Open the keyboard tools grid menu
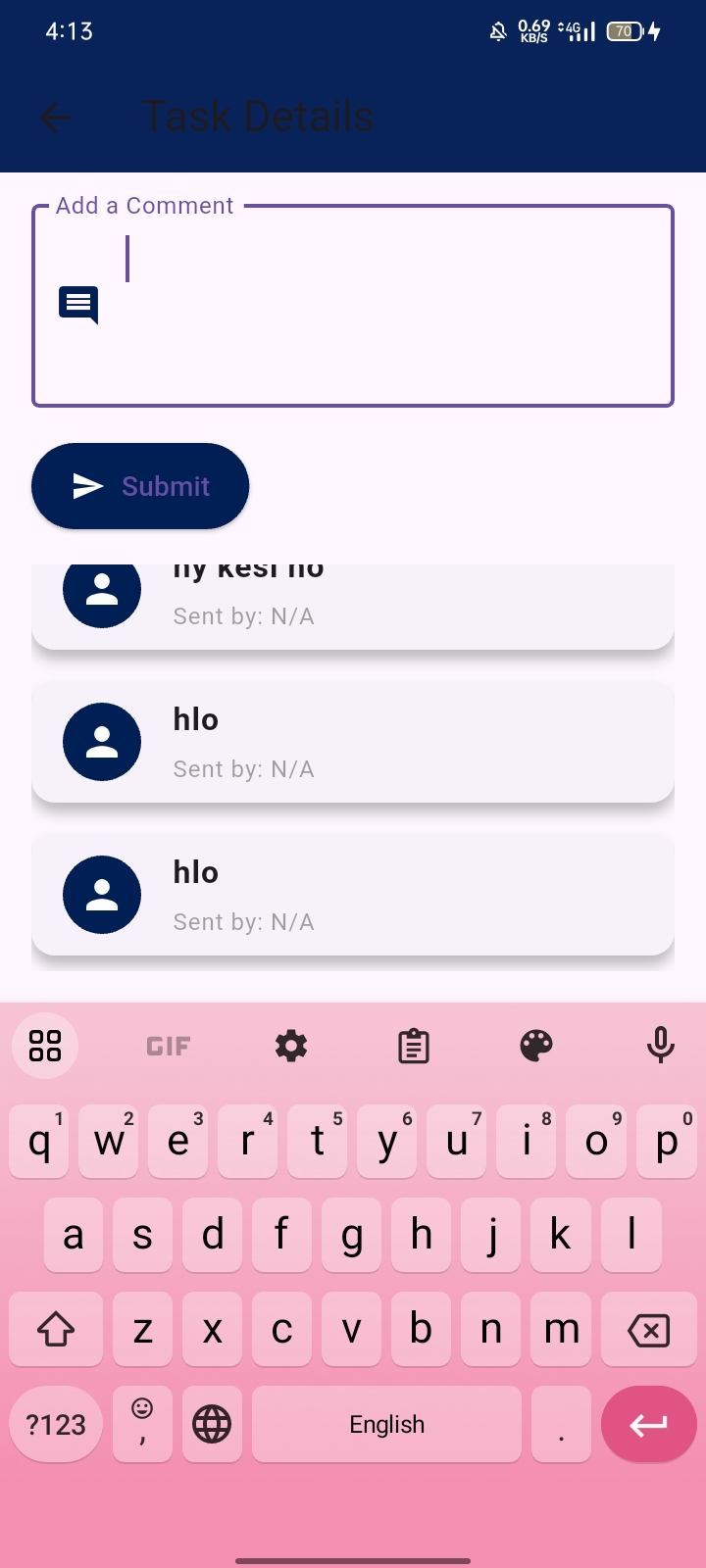The width and height of the screenshot is (706, 1568). pos(45,1046)
